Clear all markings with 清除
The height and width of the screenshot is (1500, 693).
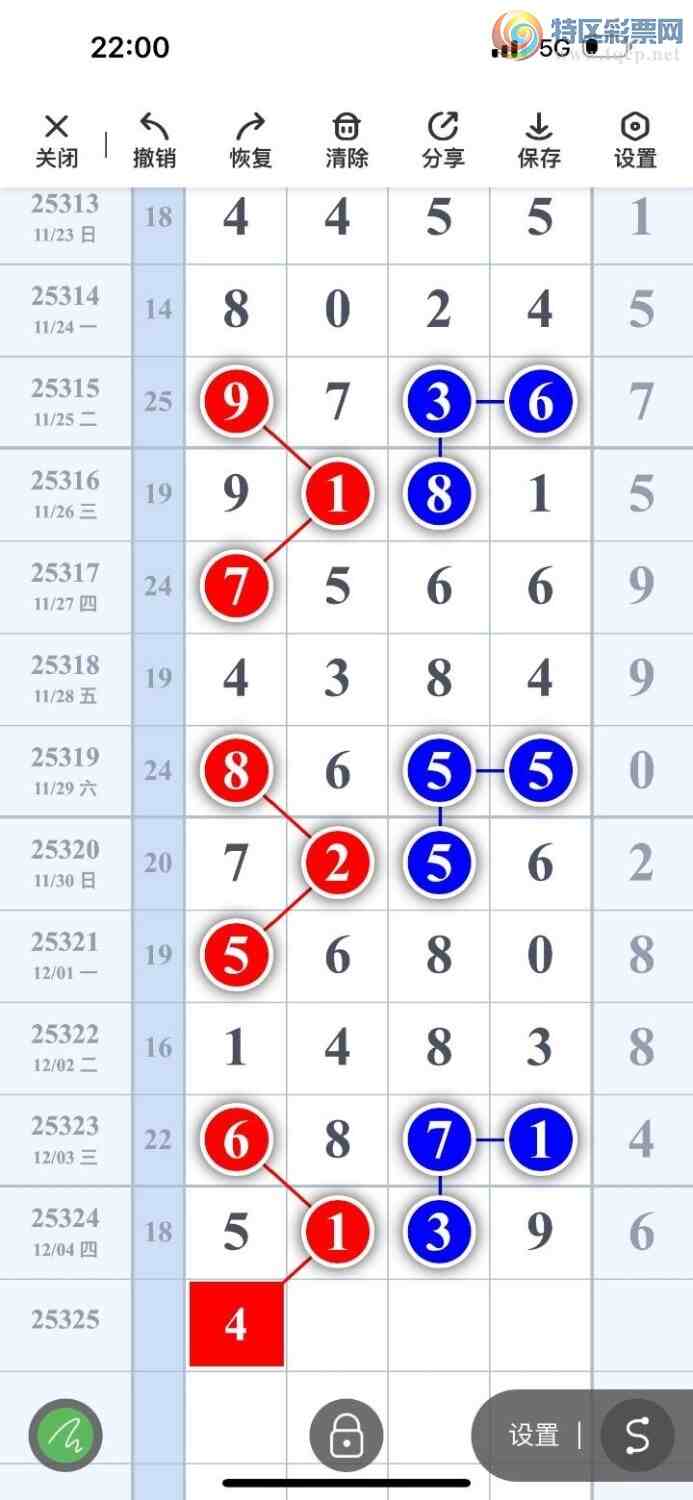point(346,140)
